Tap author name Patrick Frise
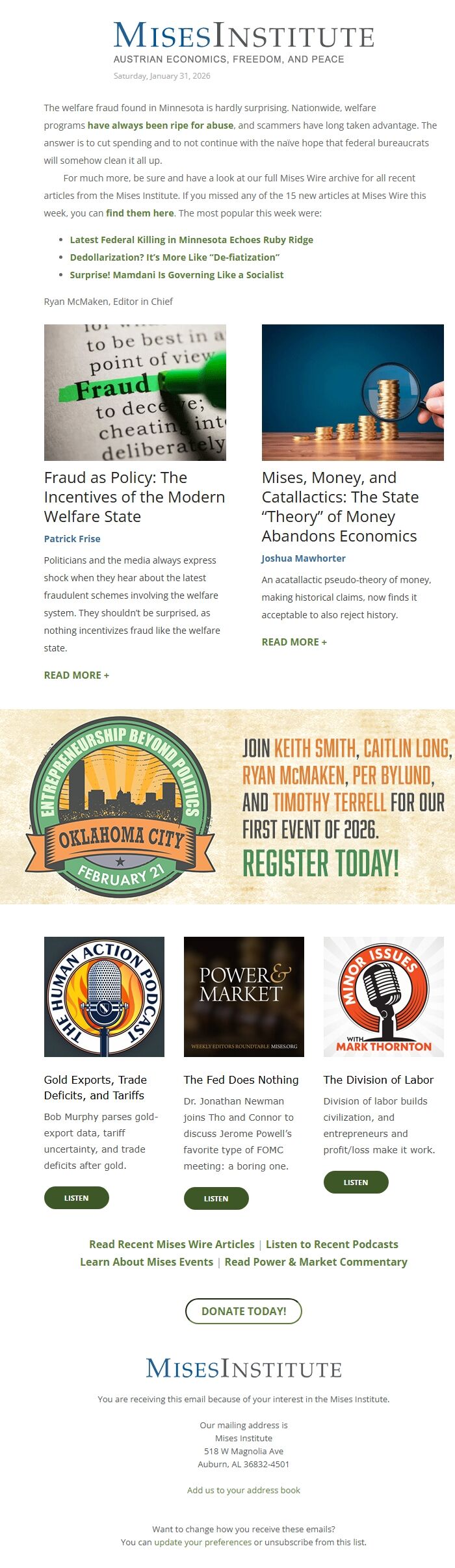Image resolution: width=455 pixels, height=1568 pixels. (72, 539)
